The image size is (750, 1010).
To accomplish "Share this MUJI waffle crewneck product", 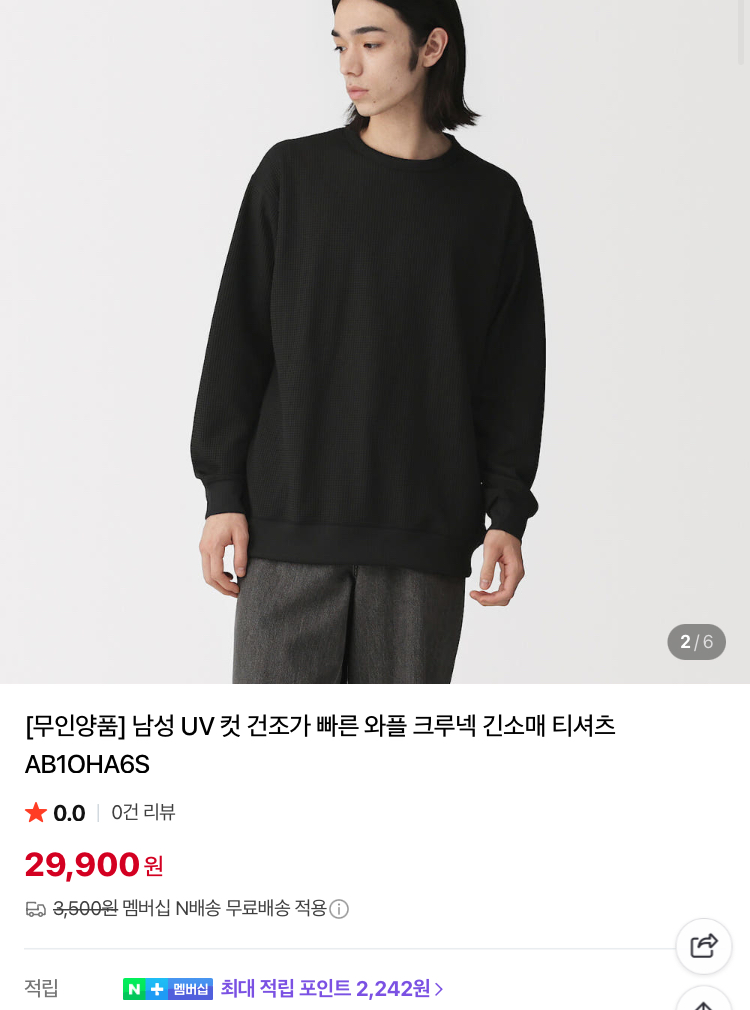I will pyautogui.click(x=704, y=946).
